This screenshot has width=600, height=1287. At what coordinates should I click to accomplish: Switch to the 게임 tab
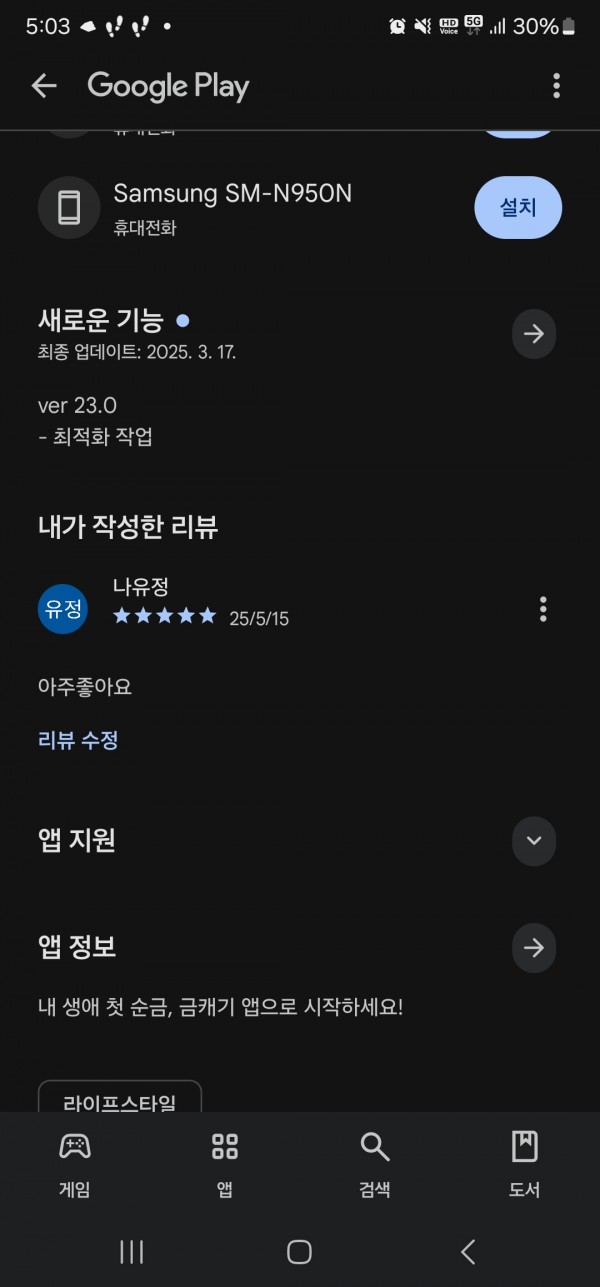75,1164
